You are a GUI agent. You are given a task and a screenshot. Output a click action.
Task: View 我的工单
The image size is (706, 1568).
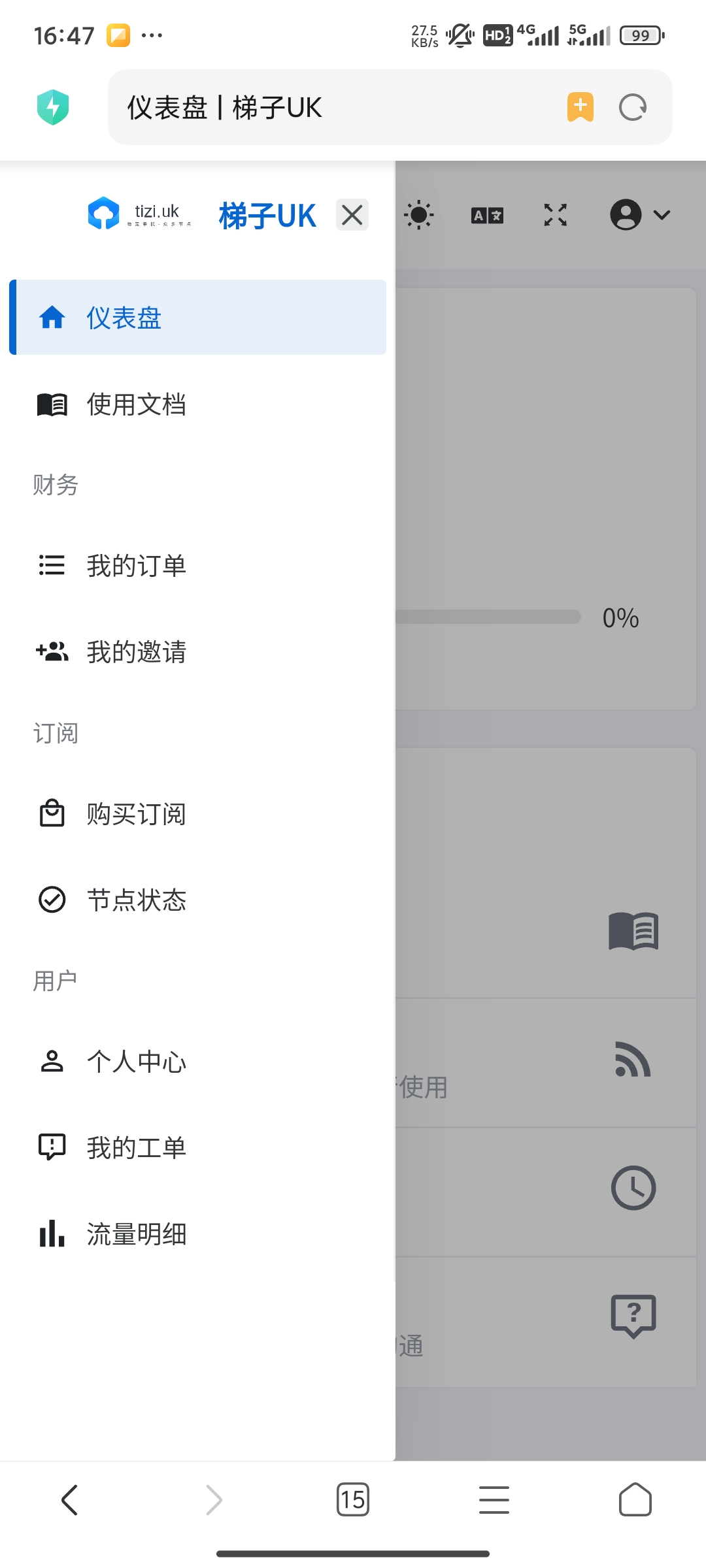coord(136,1147)
